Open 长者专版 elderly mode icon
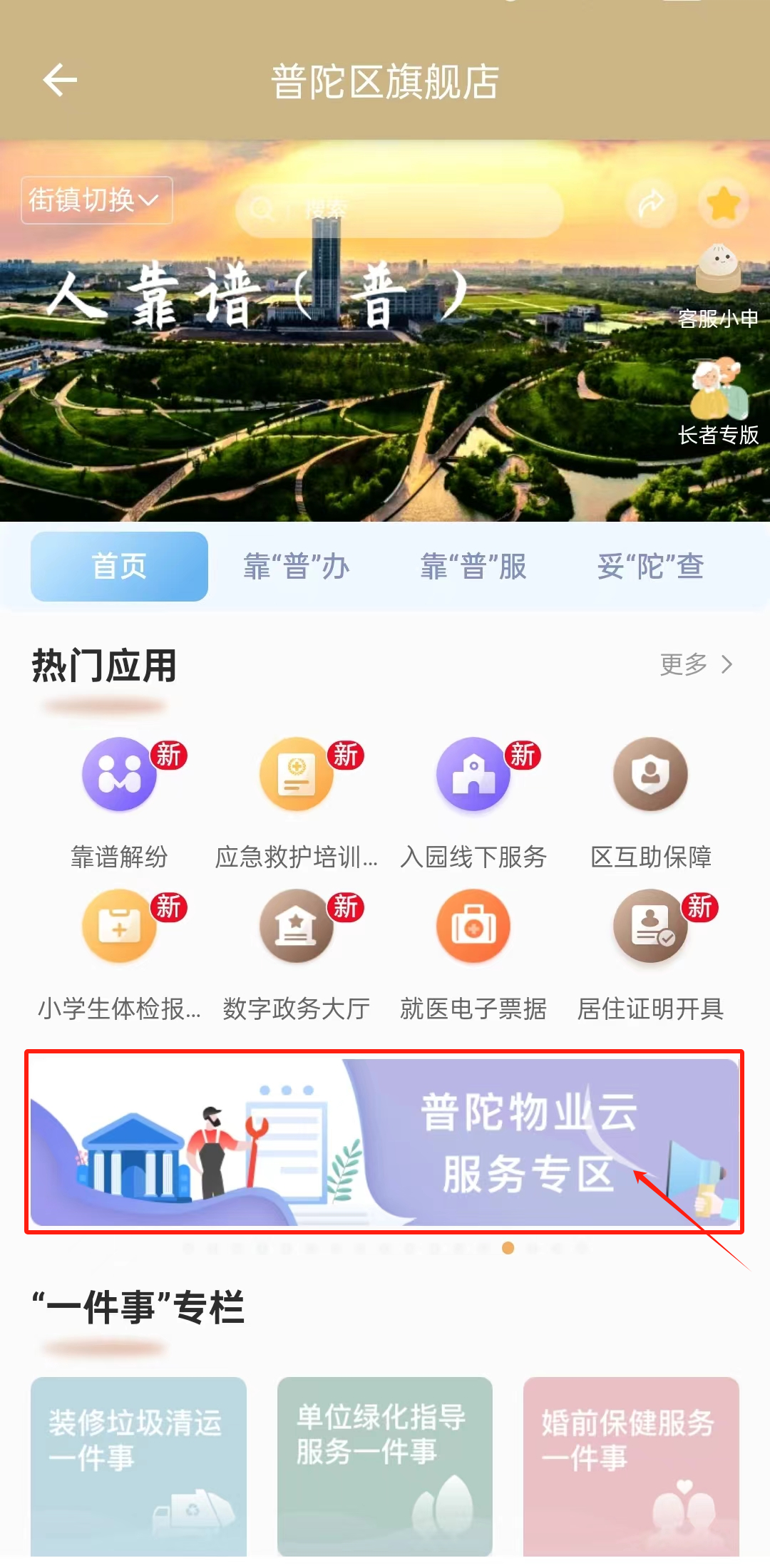The width and height of the screenshot is (770, 1568). pyautogui.click(x=719, y=392)
